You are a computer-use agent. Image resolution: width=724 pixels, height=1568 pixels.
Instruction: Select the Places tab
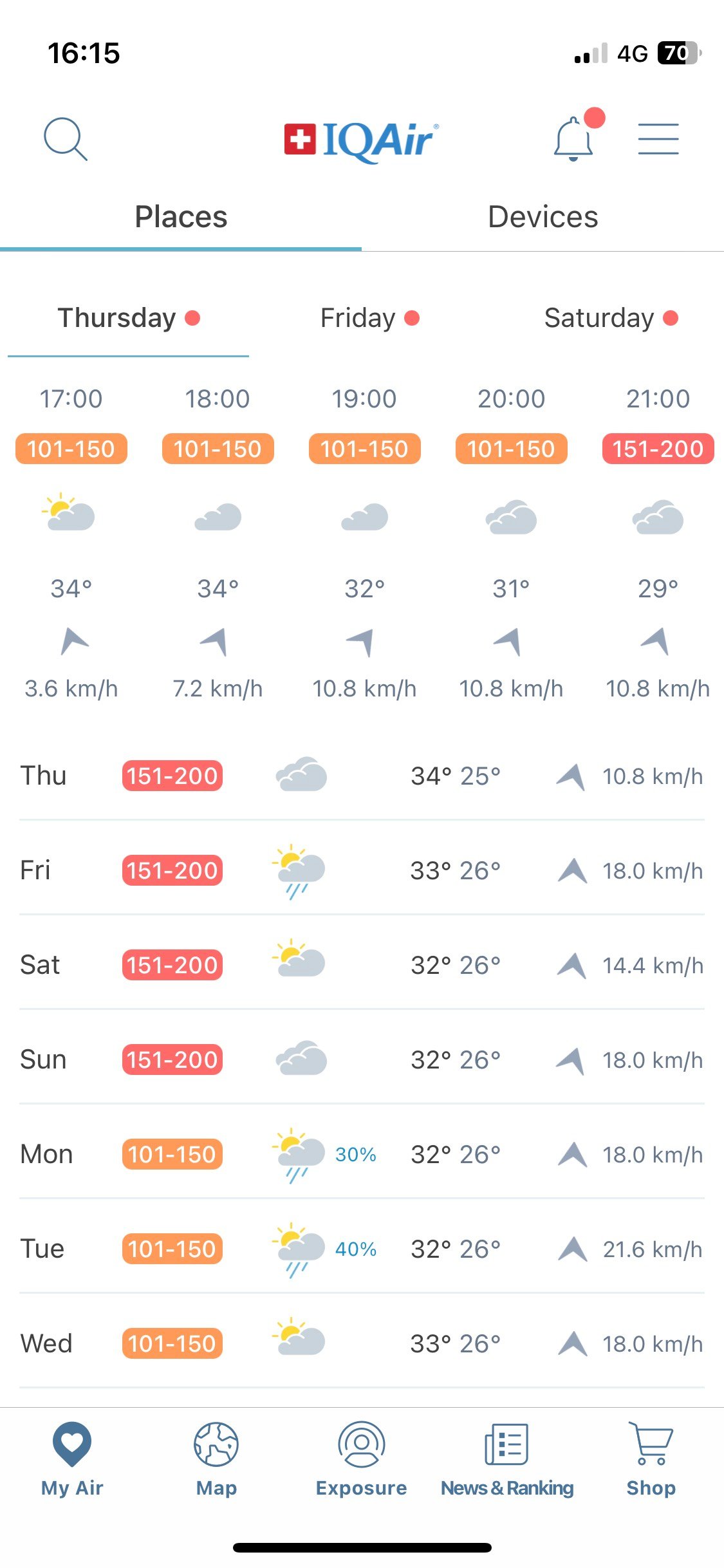coord(181,217)
